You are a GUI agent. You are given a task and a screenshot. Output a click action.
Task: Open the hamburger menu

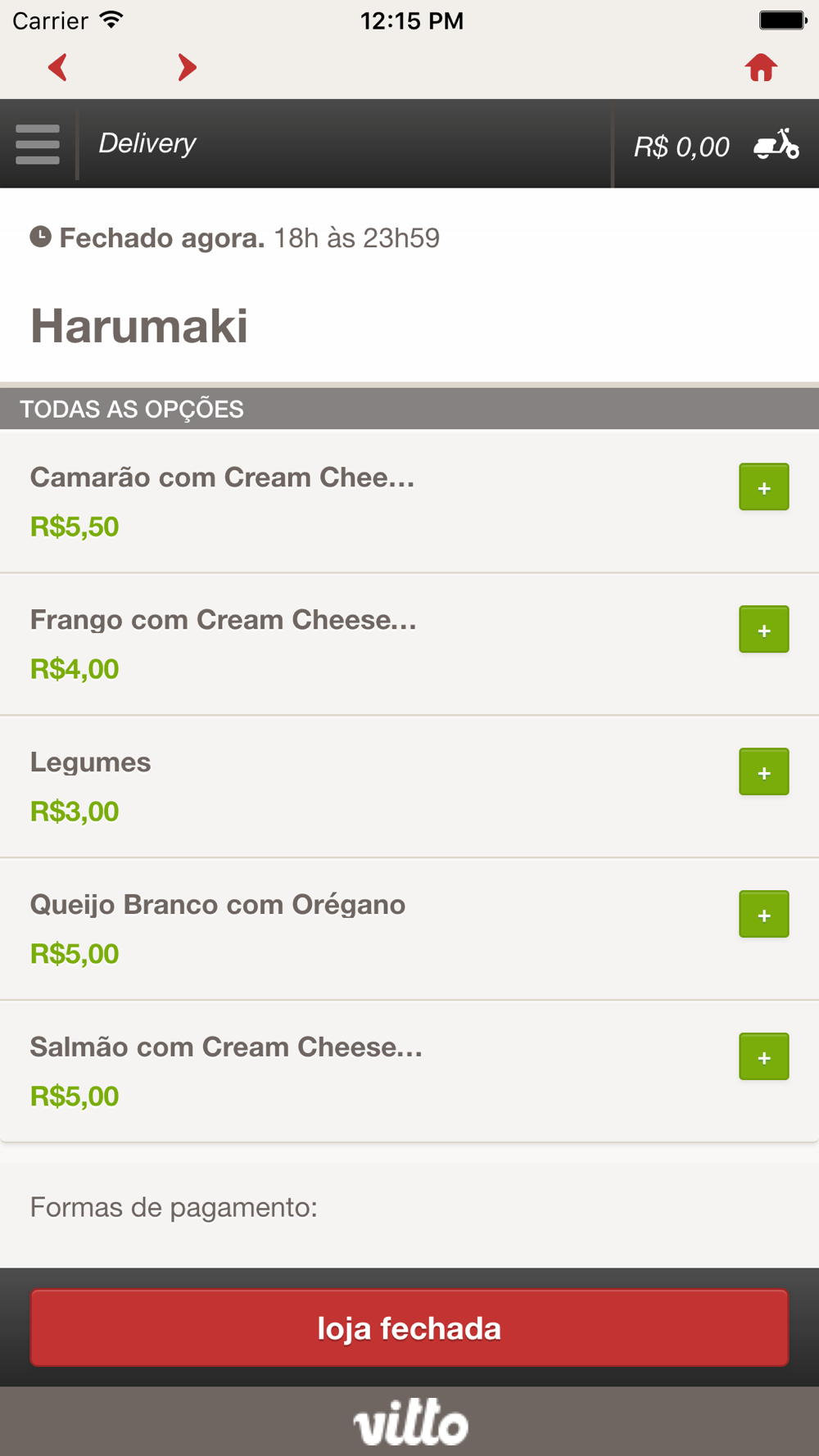pyautogui.click(x=38, y=144)
